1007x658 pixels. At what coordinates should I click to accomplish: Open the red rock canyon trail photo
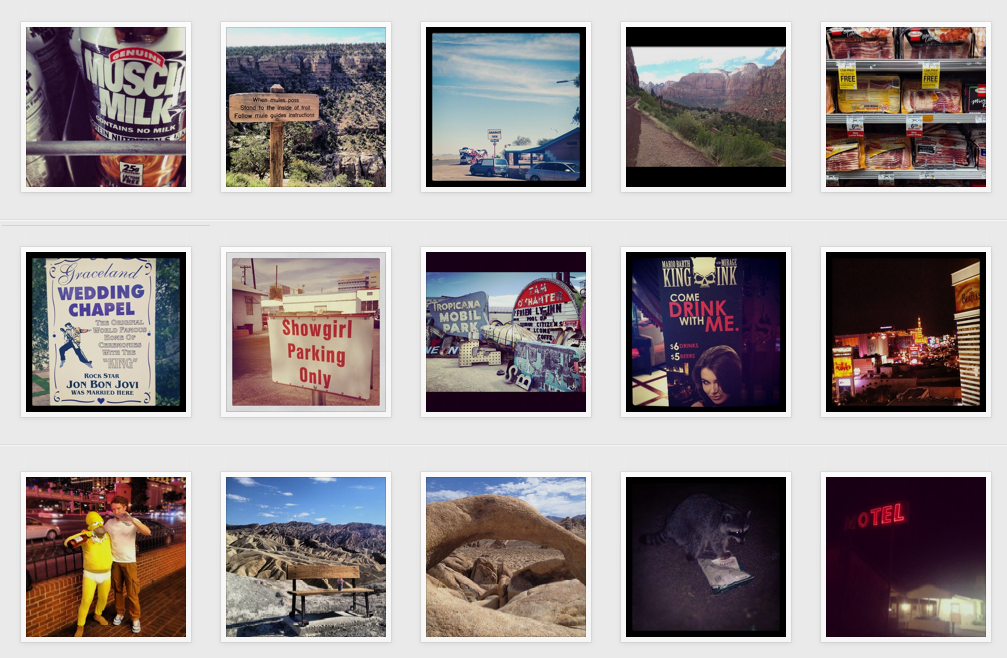[x=706, y=107]
